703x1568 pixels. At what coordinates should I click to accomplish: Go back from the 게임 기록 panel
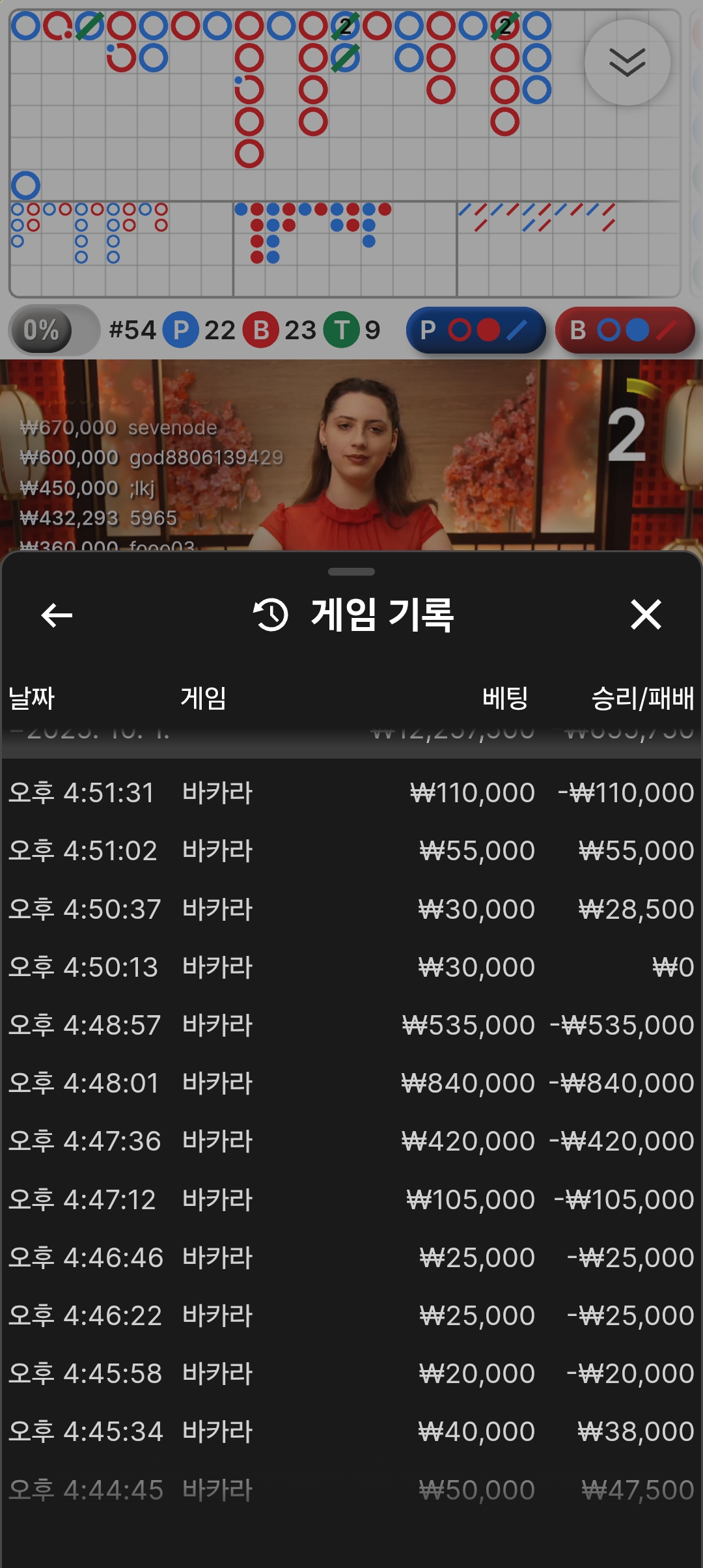(57, 615)
